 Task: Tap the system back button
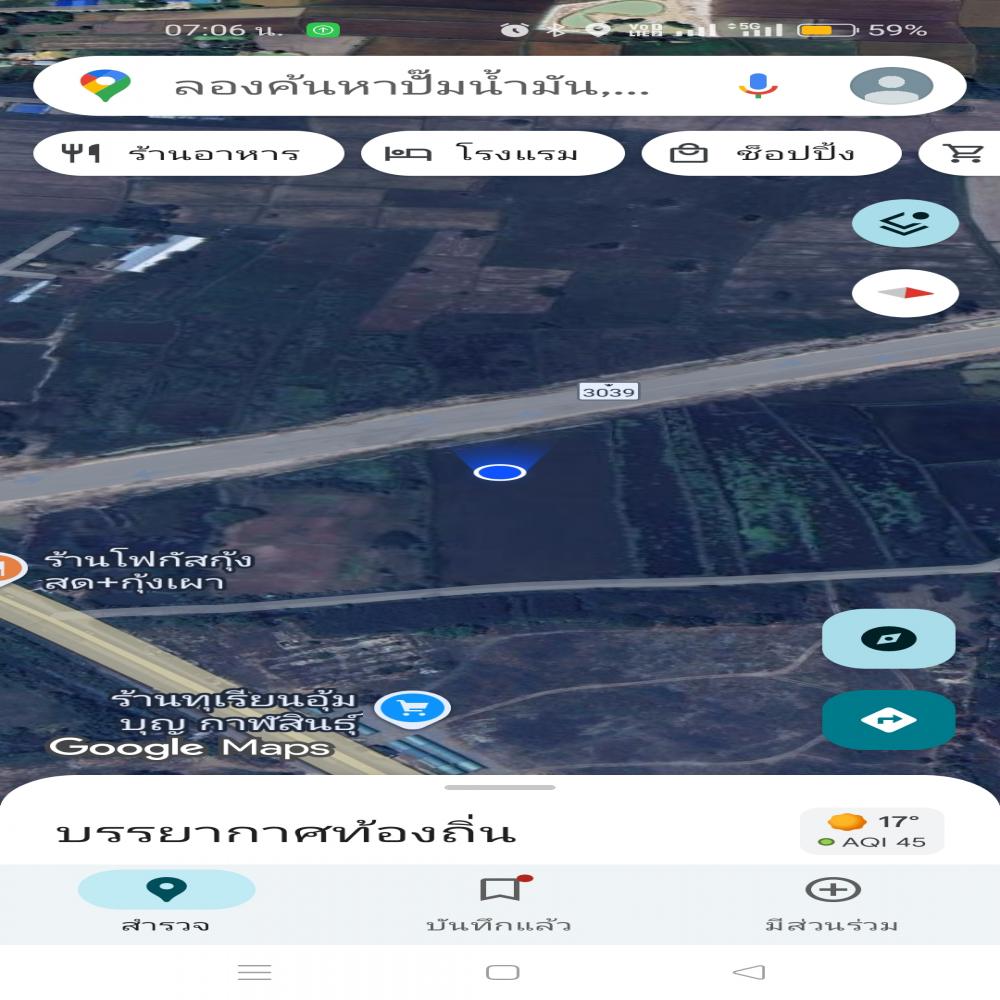point(748,972)
